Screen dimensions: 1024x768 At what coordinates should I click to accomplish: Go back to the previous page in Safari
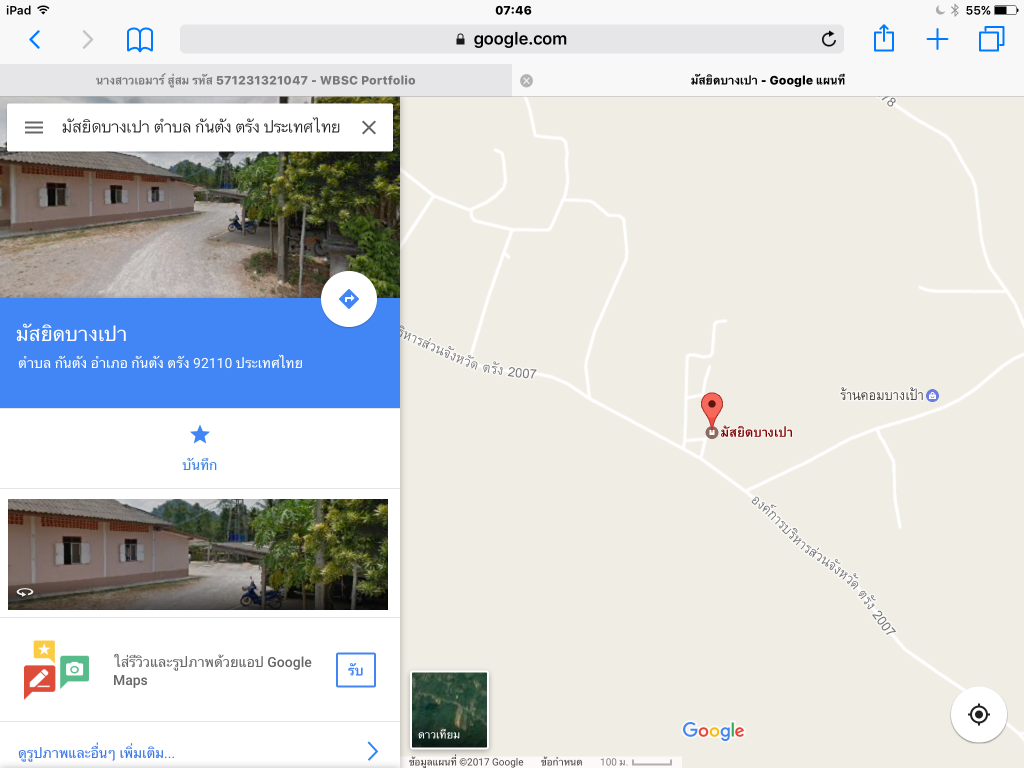pyautogui.click(x=35, y=39)
